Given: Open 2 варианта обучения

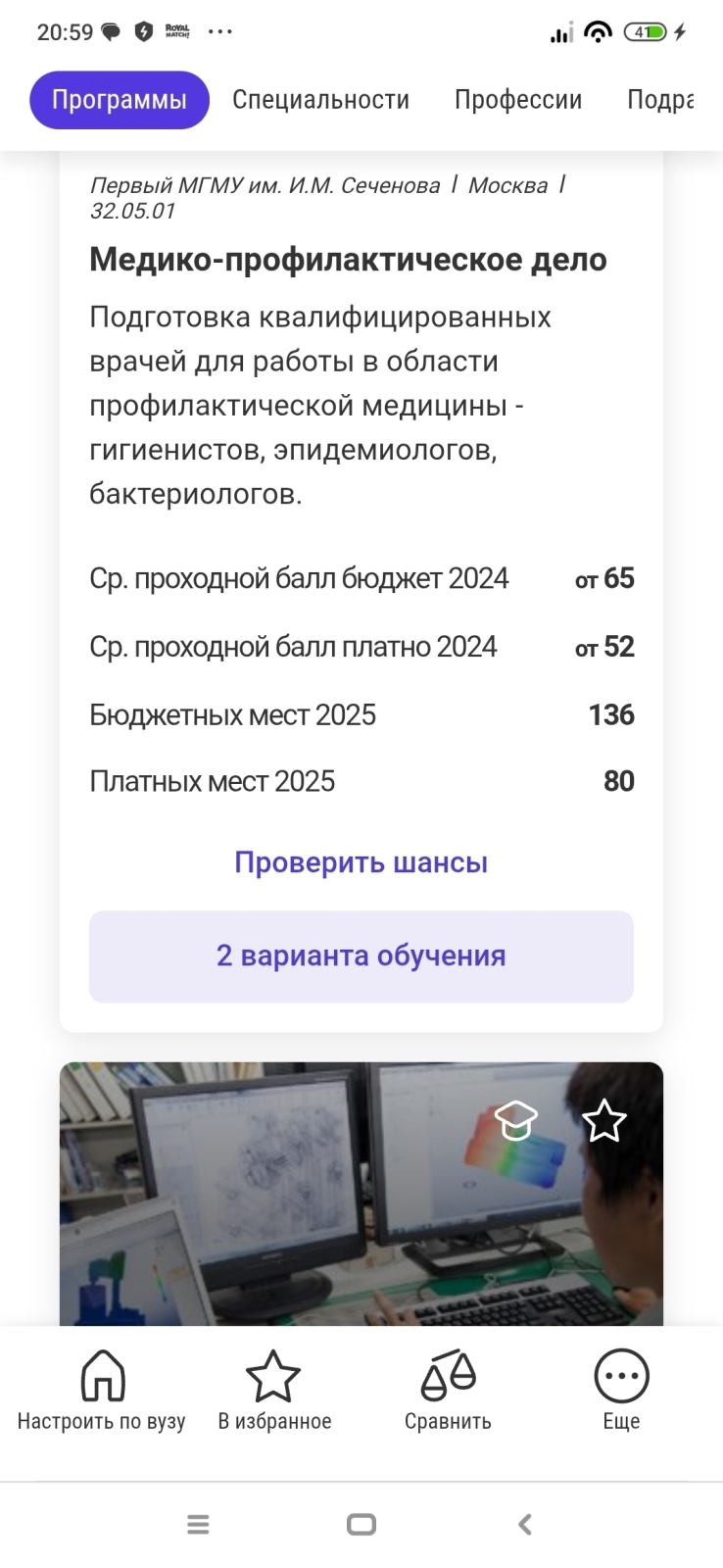Looking at the screenshot, I should [x=361, y=956].
